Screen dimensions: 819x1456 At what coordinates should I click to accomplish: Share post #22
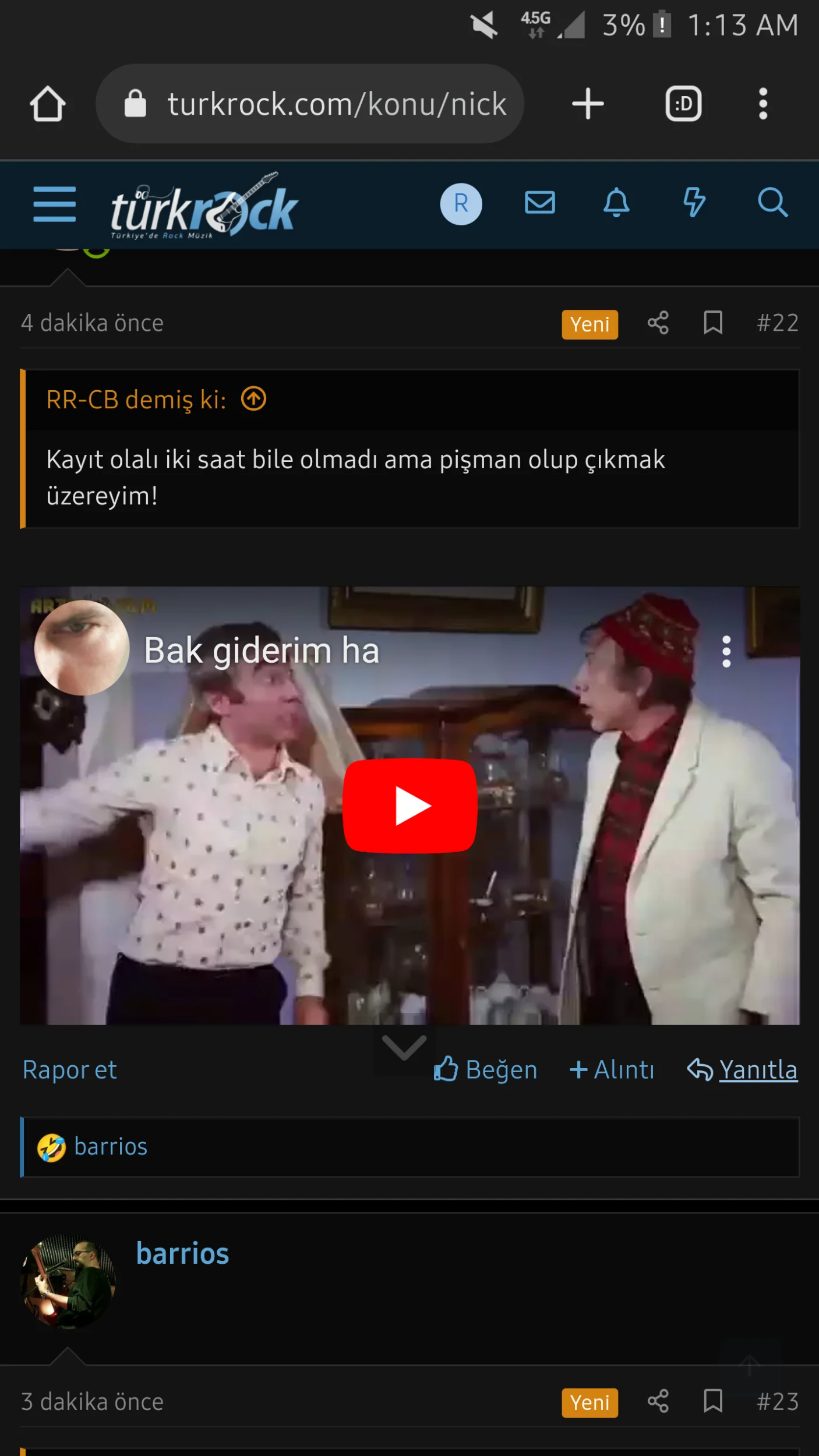tap(658, 323)
